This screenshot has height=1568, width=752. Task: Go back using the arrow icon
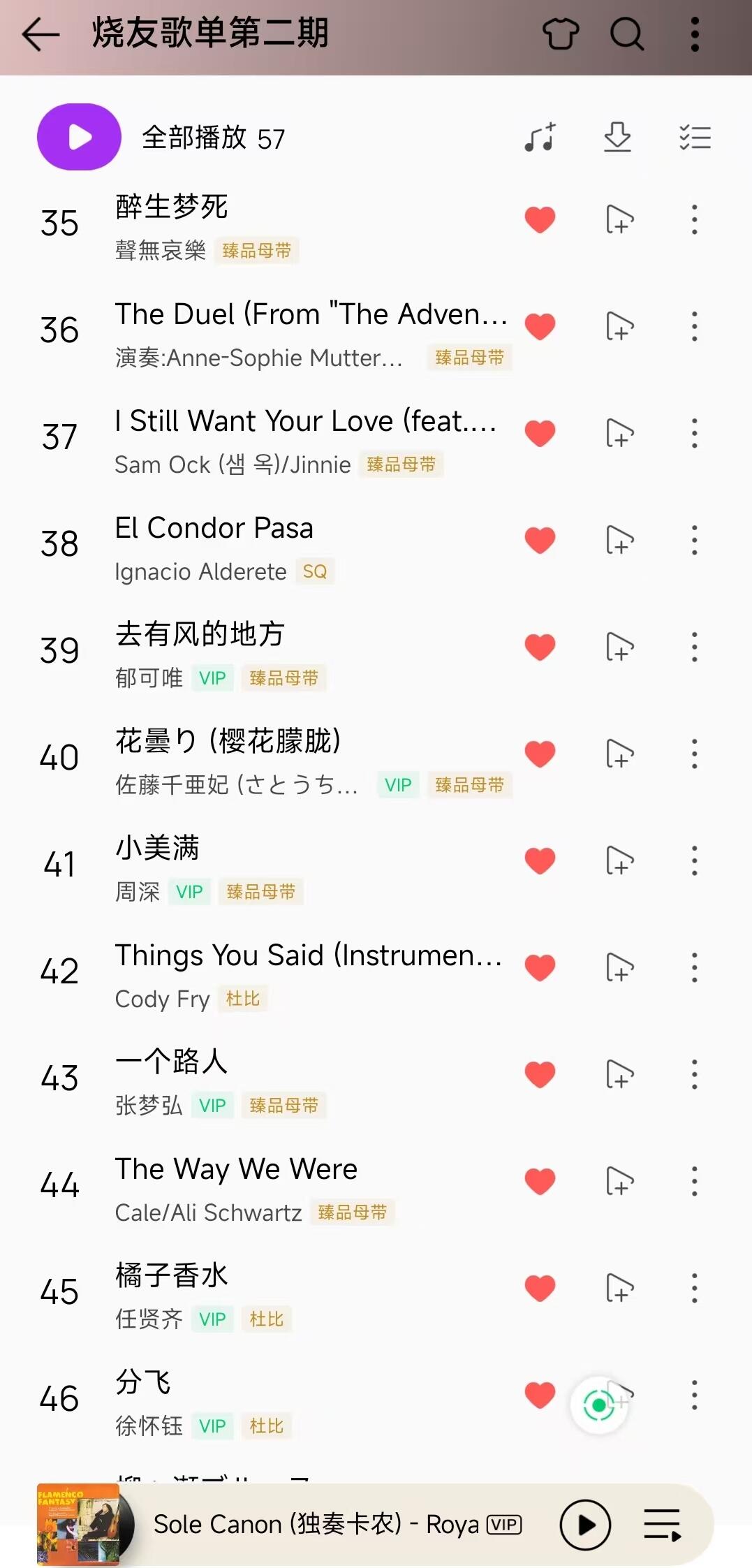click(x=40, y=34)
